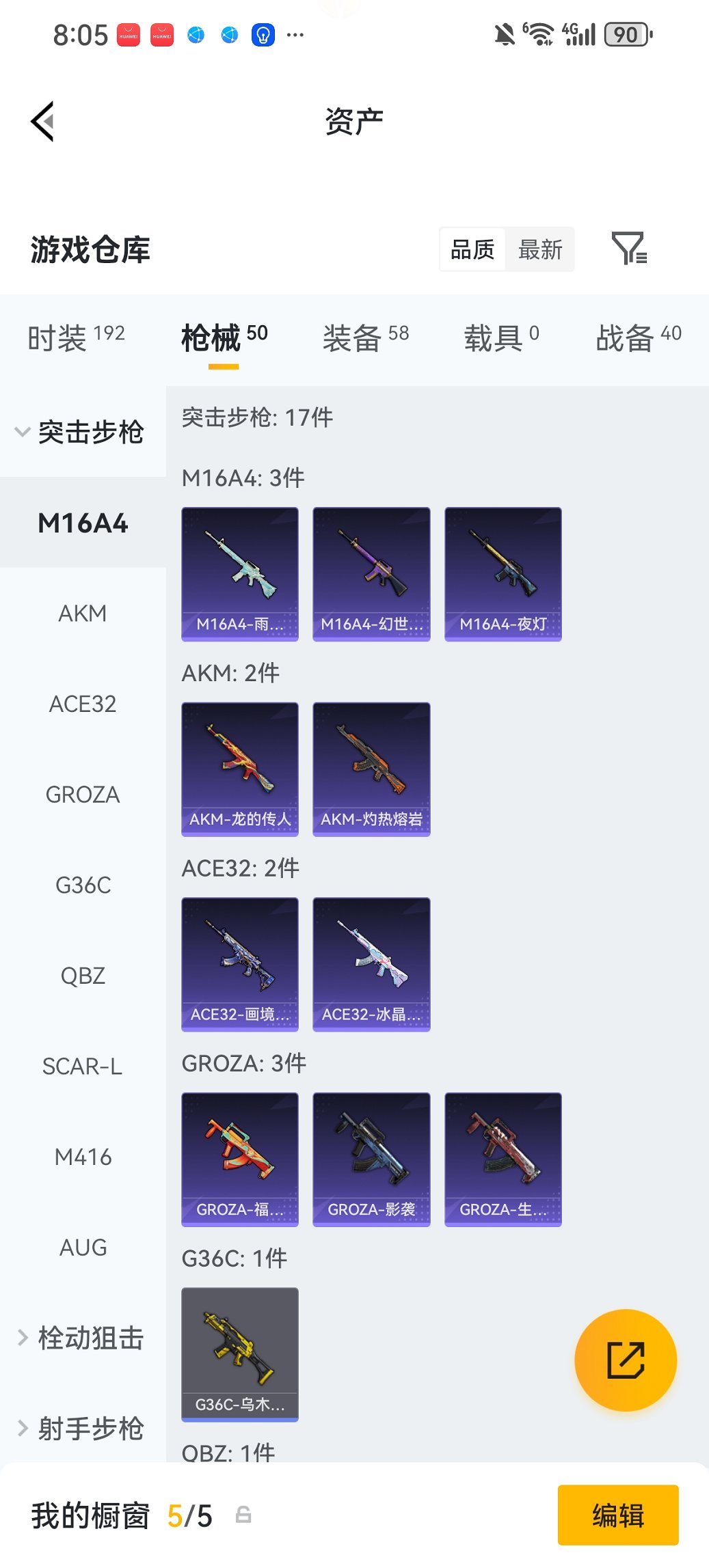The image size is (709, 1568).
Task: Expand the 栓动狙击 category
Action: point(81,1338)
